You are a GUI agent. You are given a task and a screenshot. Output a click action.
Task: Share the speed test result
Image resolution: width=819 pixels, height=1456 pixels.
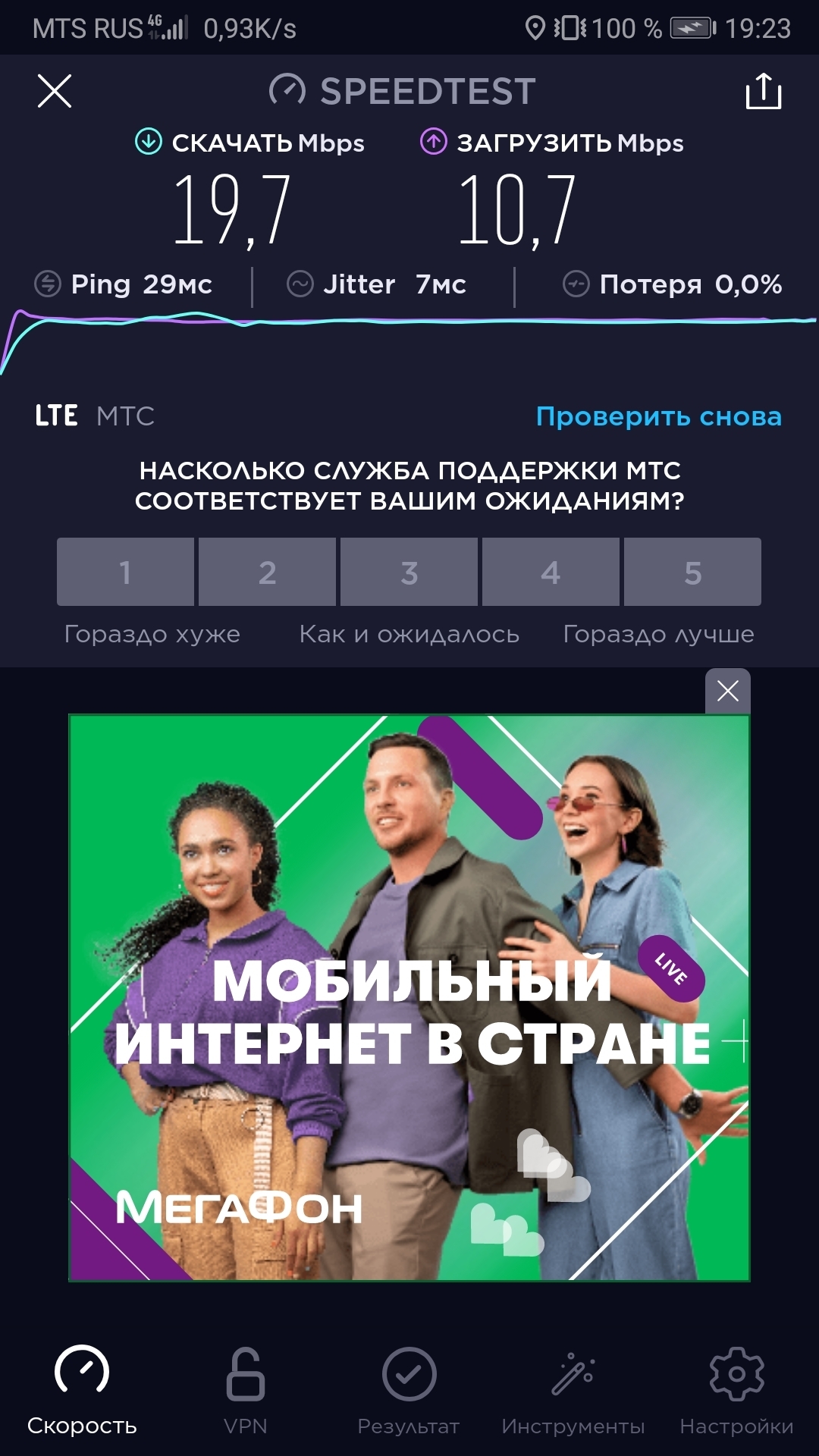763,92
